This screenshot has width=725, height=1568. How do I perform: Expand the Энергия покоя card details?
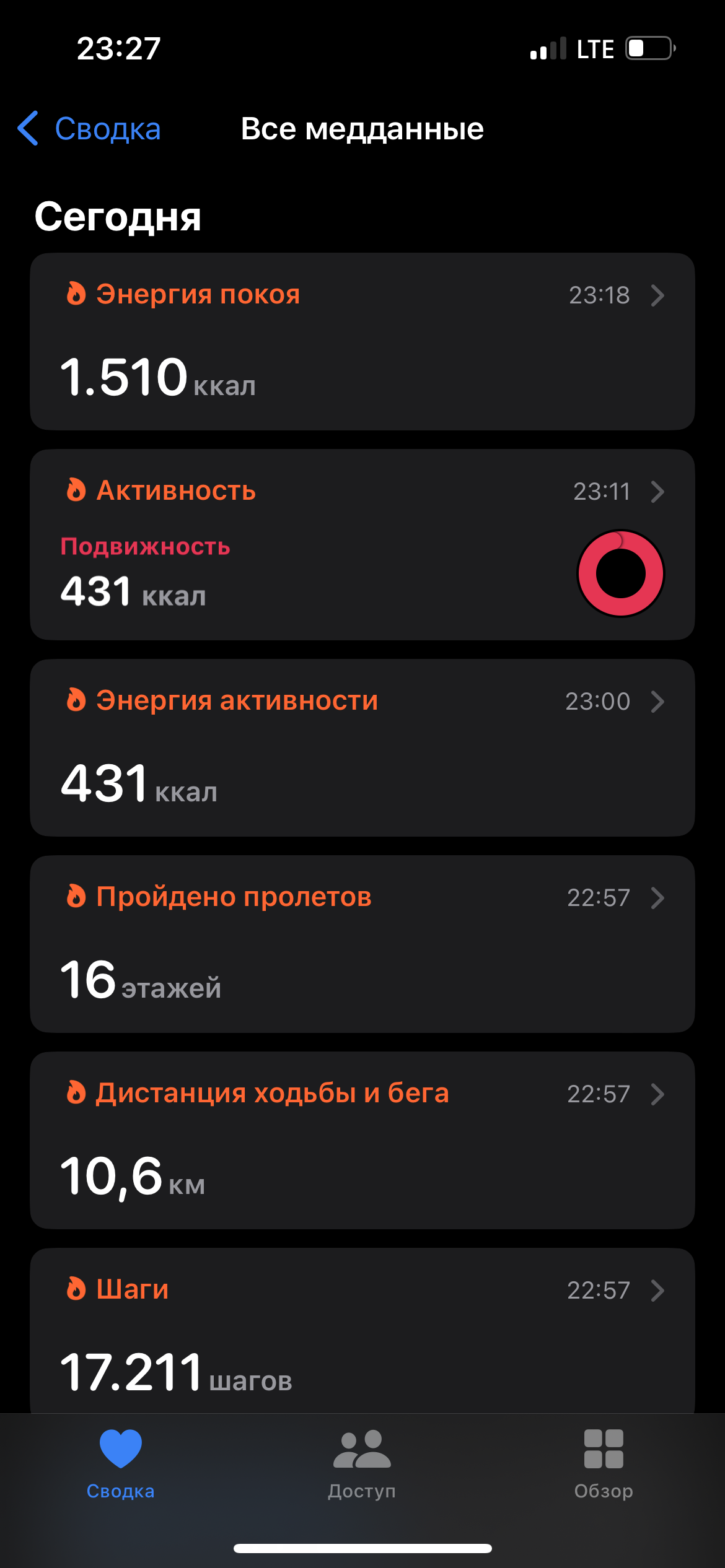click(x=657, y=296)
